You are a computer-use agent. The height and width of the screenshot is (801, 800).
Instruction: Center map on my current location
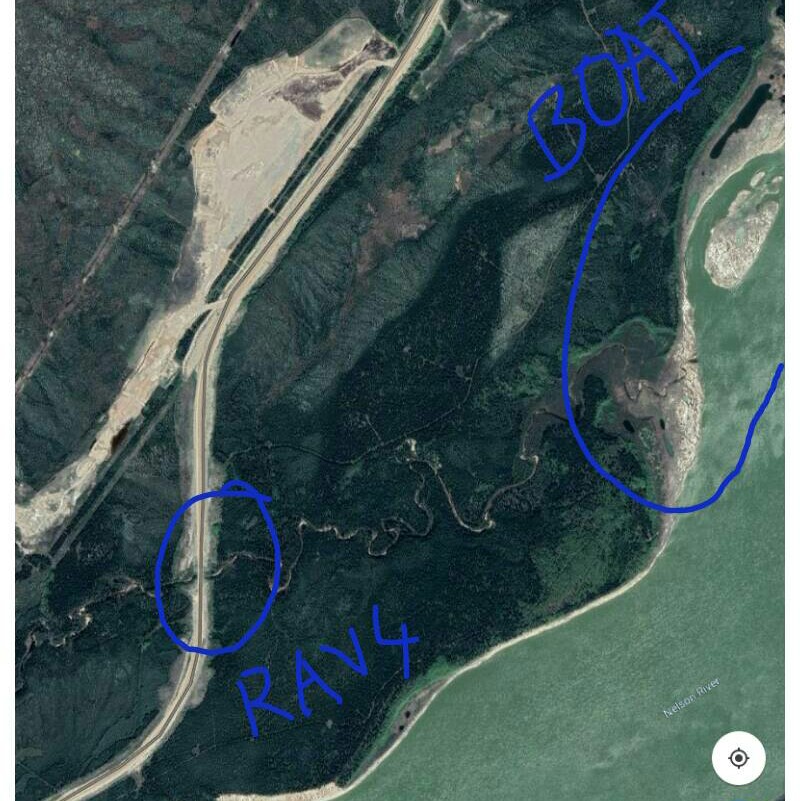(x=738, y=758)
